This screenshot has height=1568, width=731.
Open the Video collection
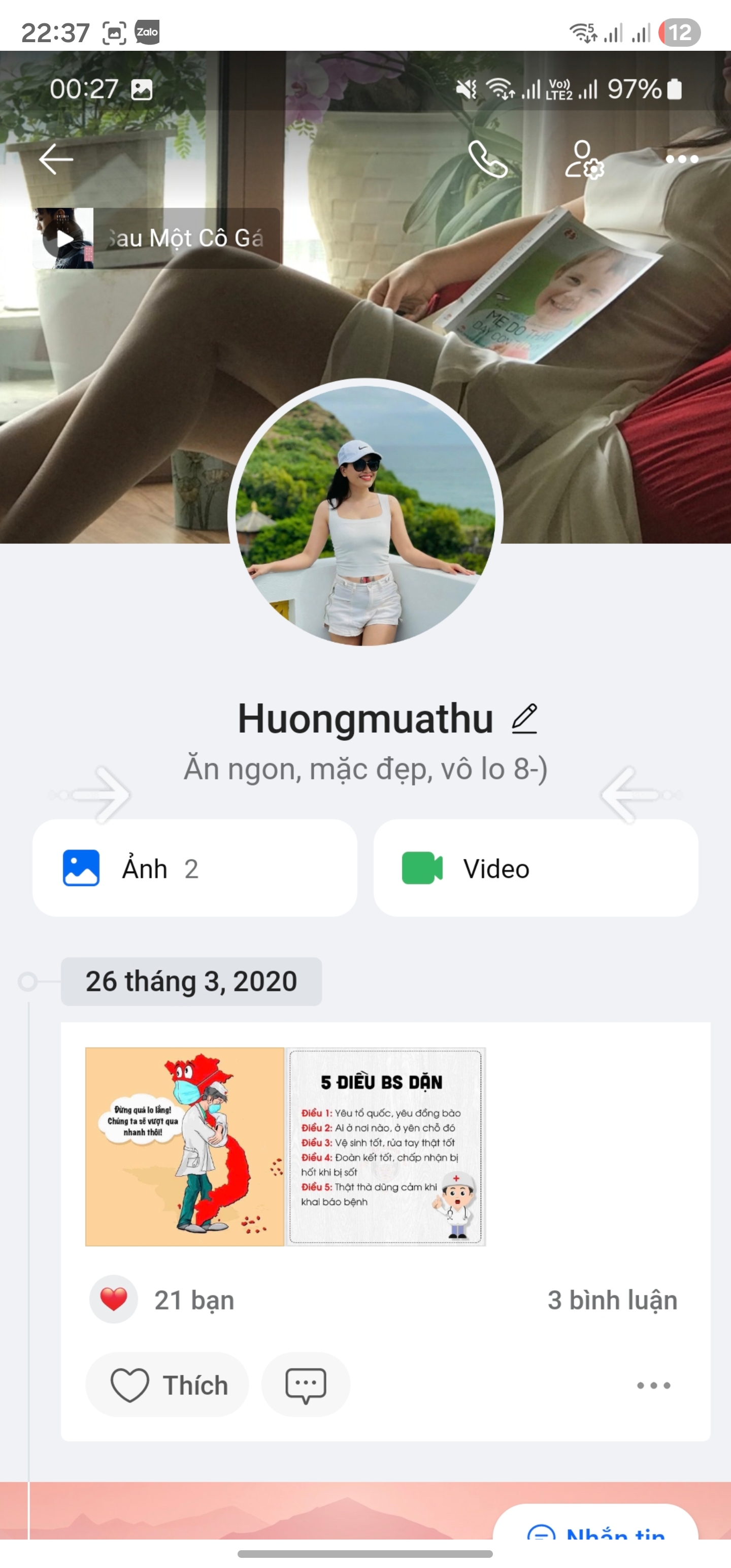click(535, 868)
